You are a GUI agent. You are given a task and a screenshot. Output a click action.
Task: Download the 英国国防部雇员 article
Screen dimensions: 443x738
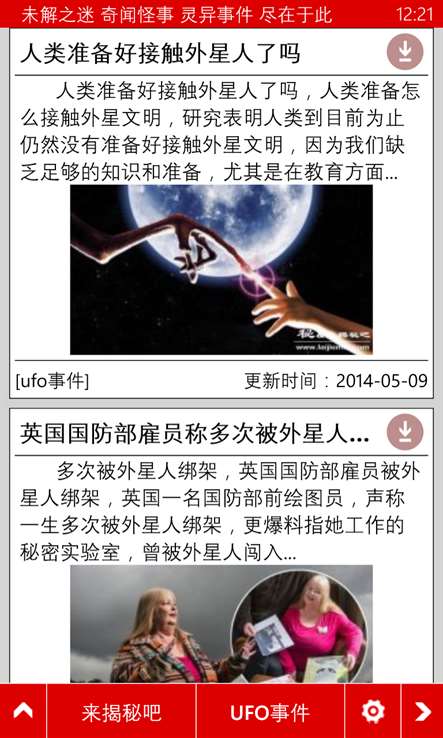[405, 432]
